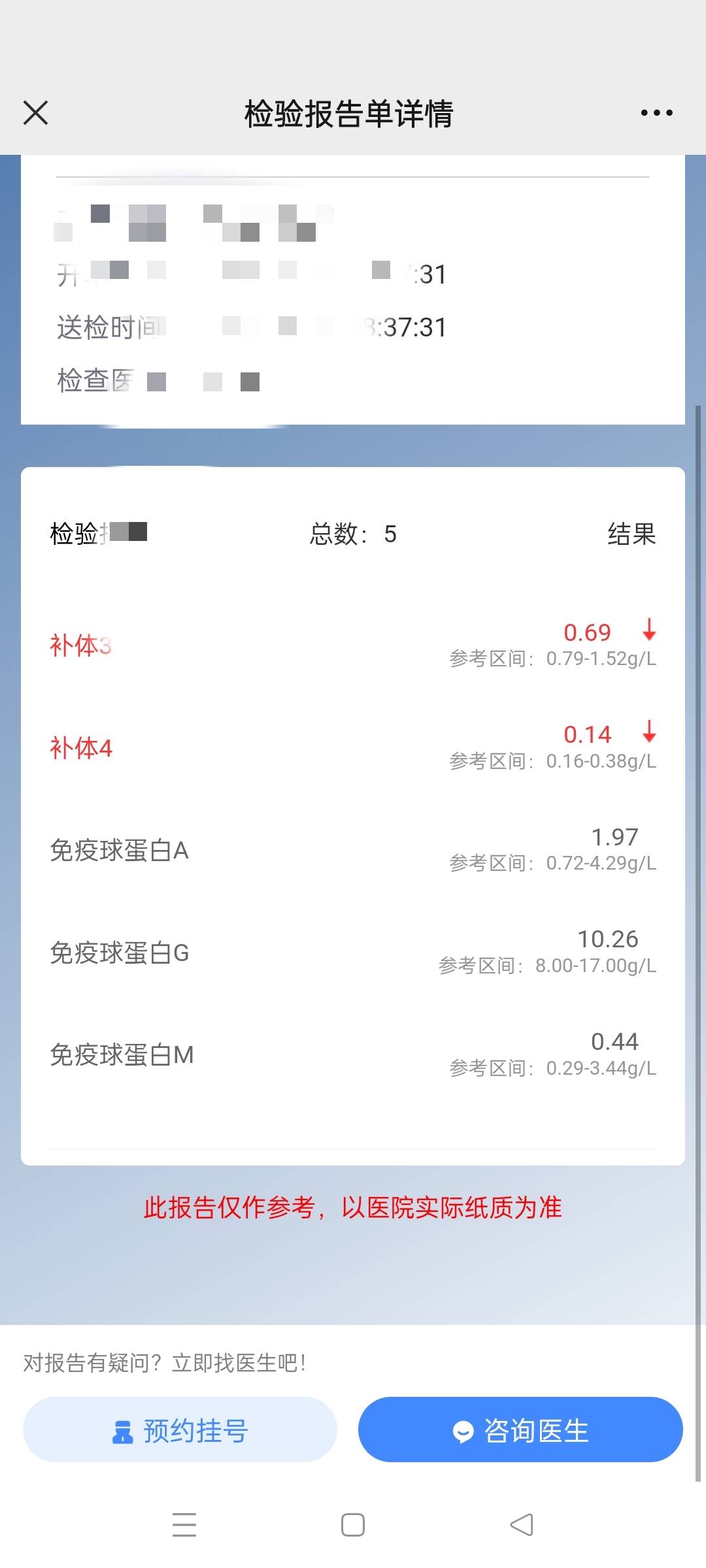The height and width of the screenshot is (1568, 706).
Task: Select the 免疫球蛋白A result row
Action: pos(353,848)
